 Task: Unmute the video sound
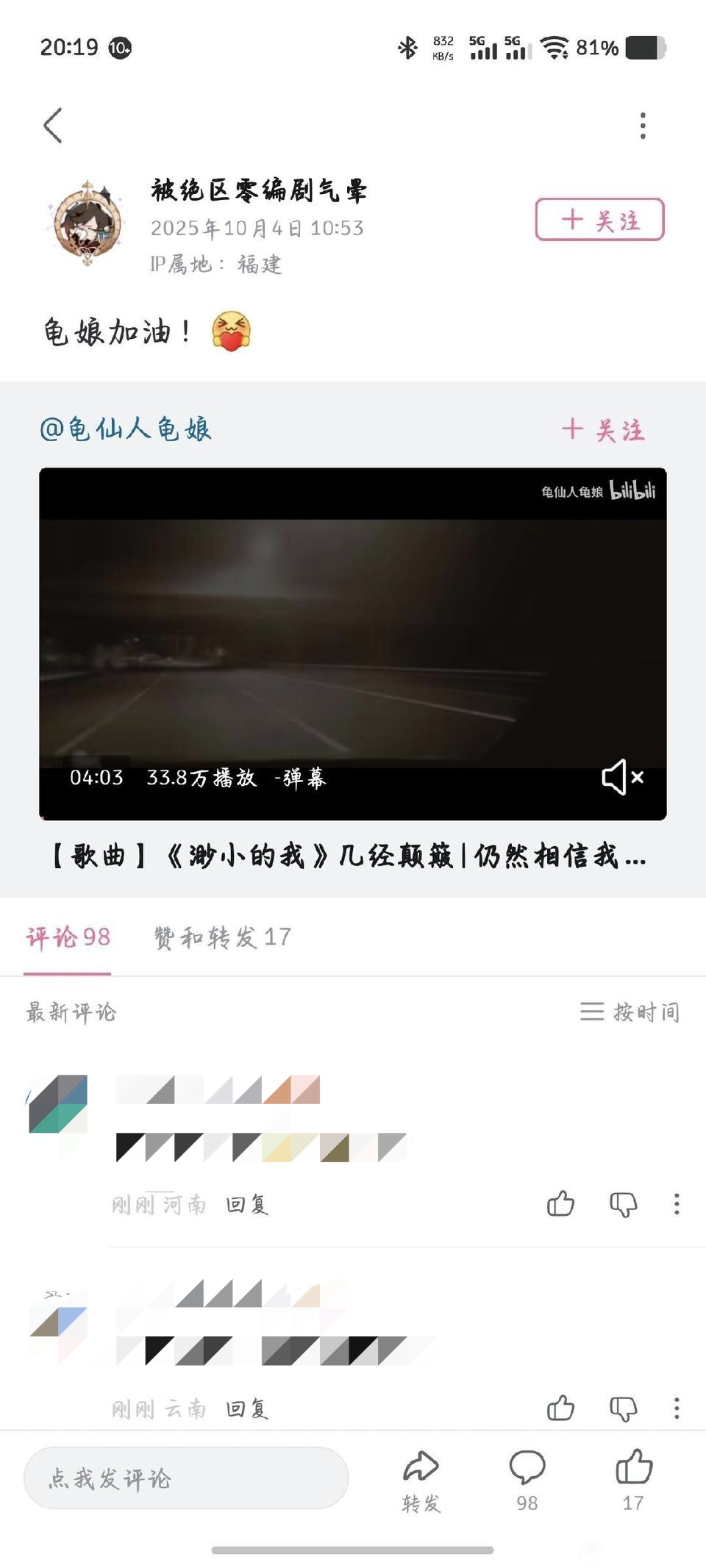(622, 777)
